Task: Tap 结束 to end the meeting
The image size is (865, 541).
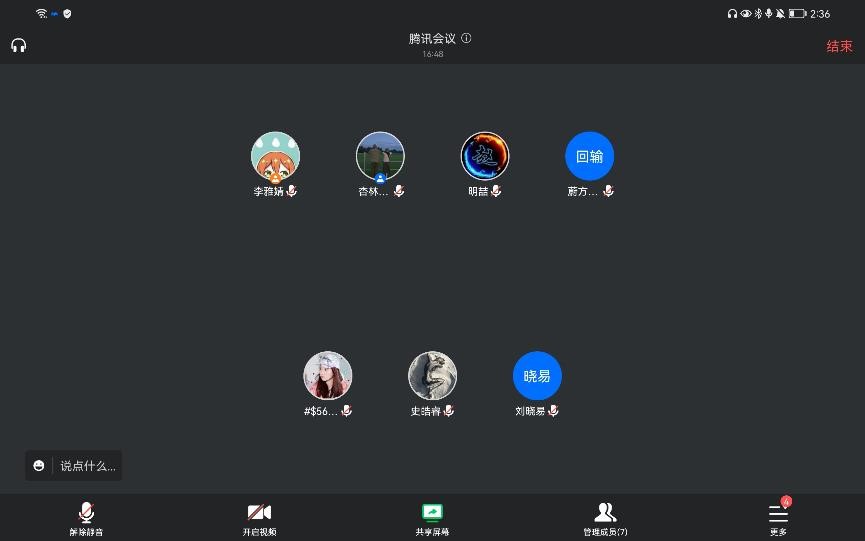Action: coord(839,46)
